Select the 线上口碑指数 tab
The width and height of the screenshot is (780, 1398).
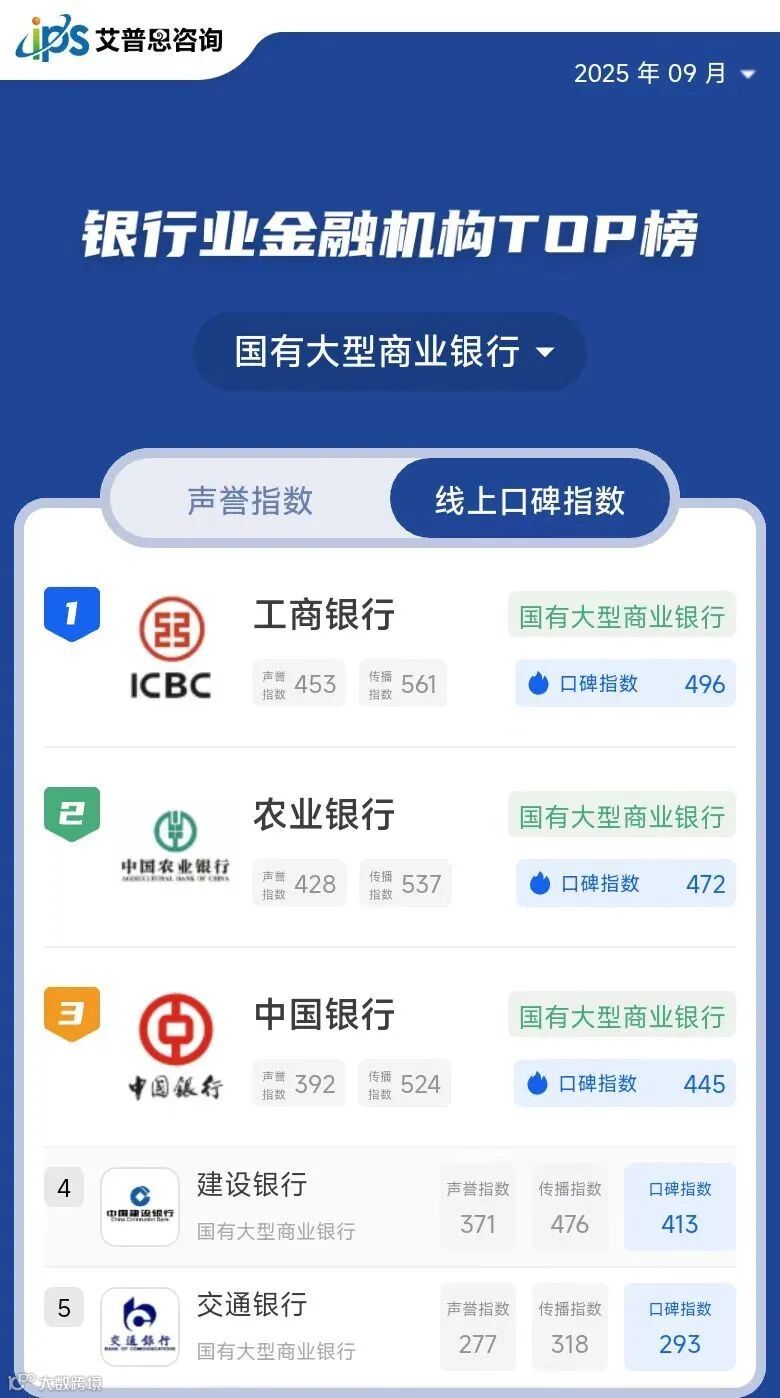pos(530,498)
